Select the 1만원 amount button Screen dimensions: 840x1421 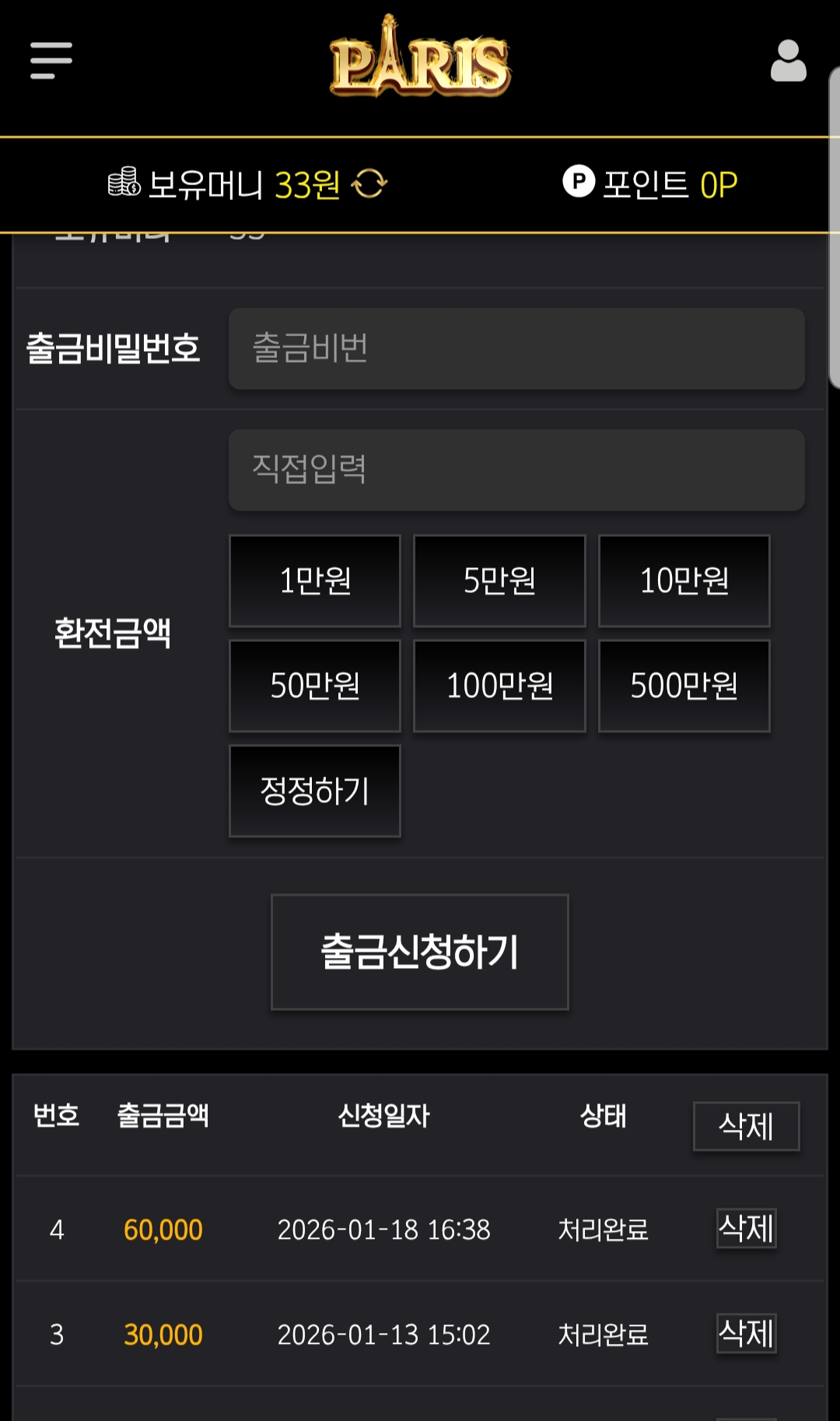[315, 581]
